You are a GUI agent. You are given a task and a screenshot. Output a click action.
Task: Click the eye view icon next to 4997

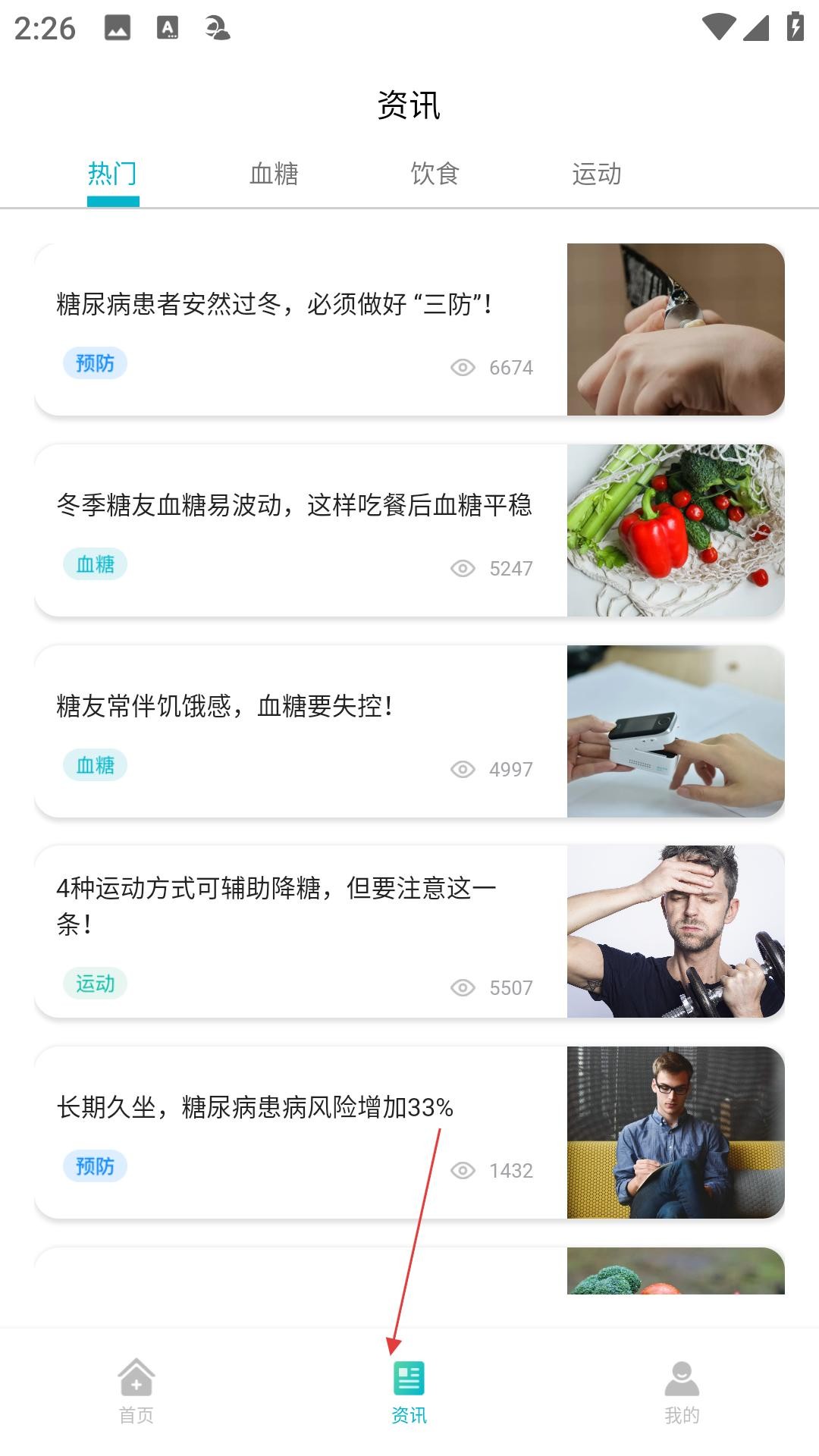(x=461, y=768)
